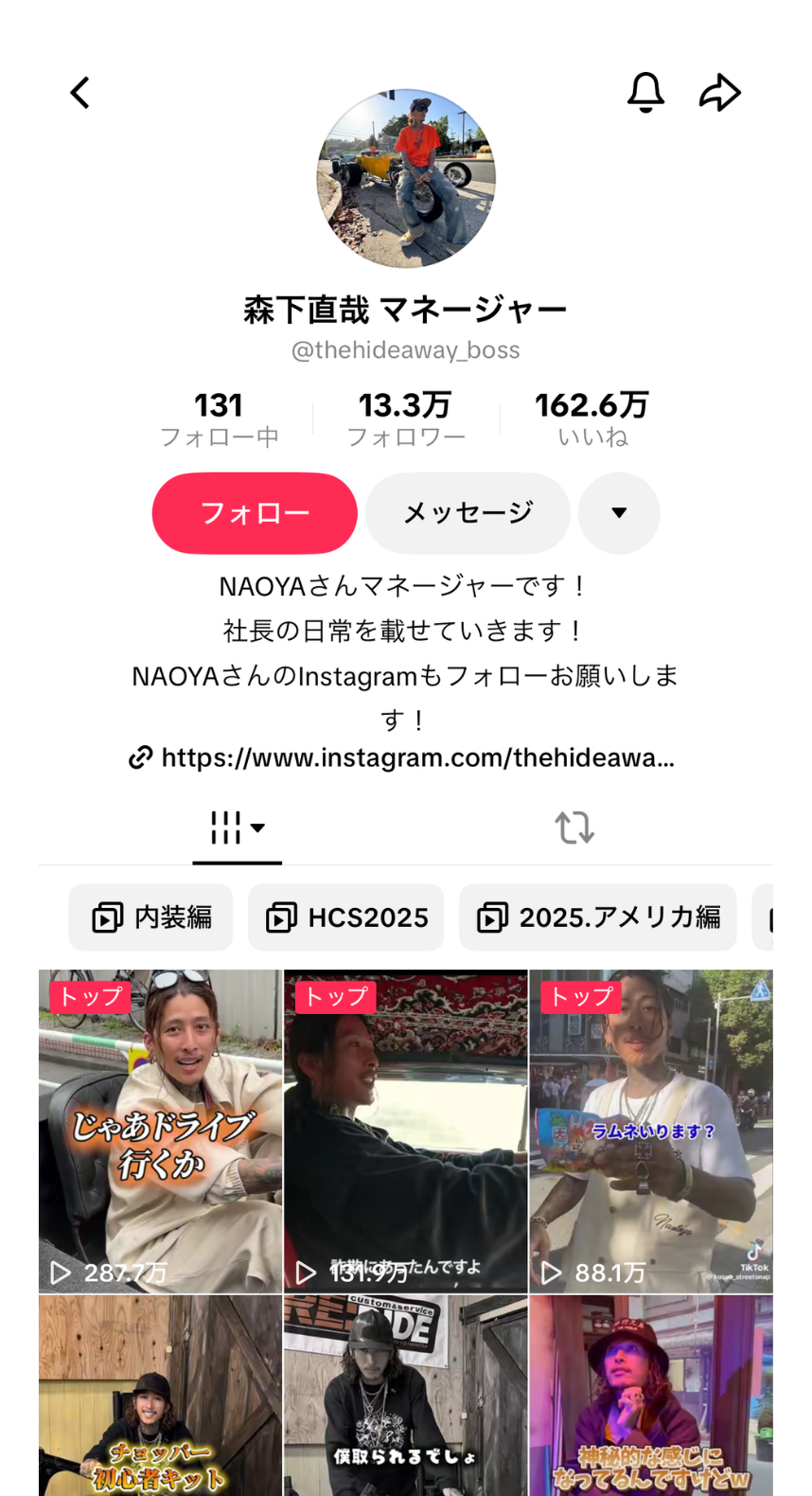Open the notification bell
The width and height of the screenshot is (812, 1496).
tap(645, 92)
